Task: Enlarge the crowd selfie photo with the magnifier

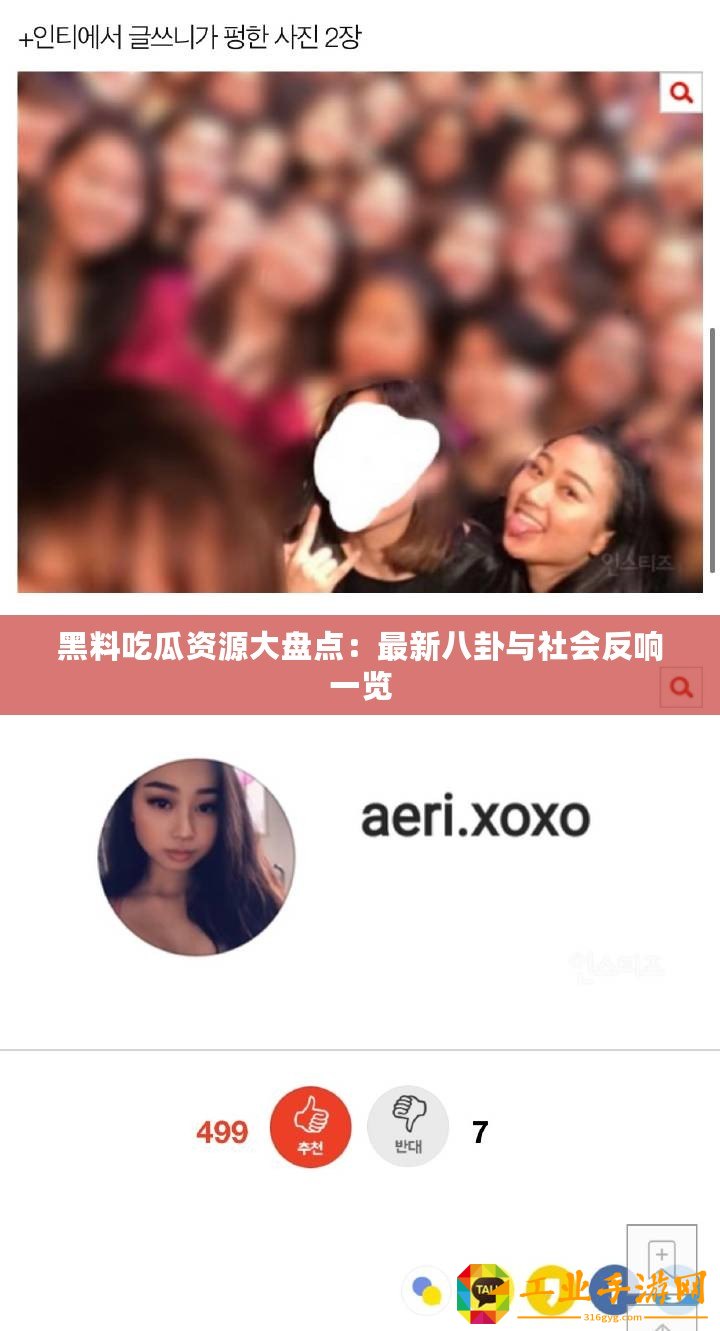Action: coord(681,93)
